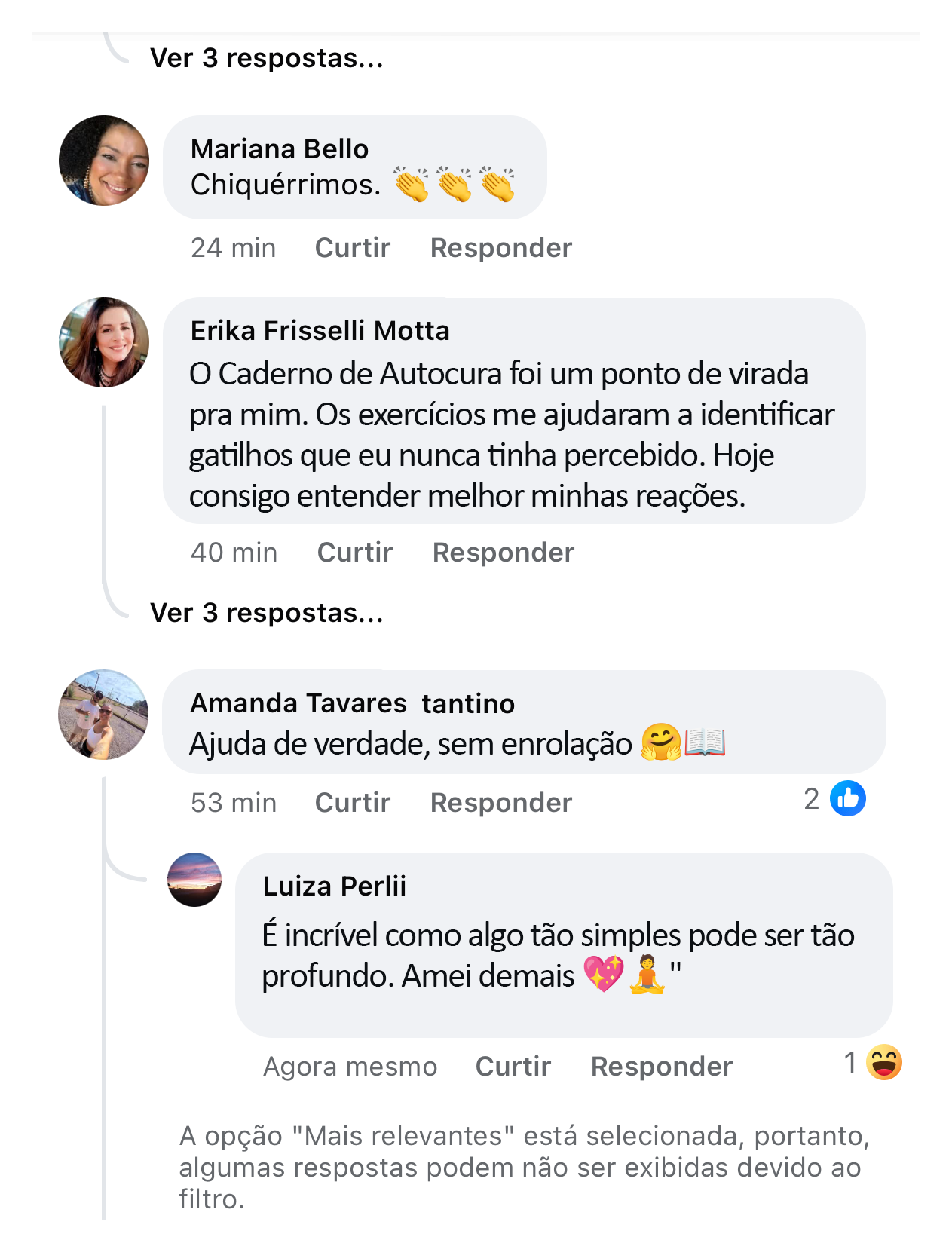Respond to Luiza Perlii's reply
Screen dimensions: 952x1240
tap(661, 1067)
